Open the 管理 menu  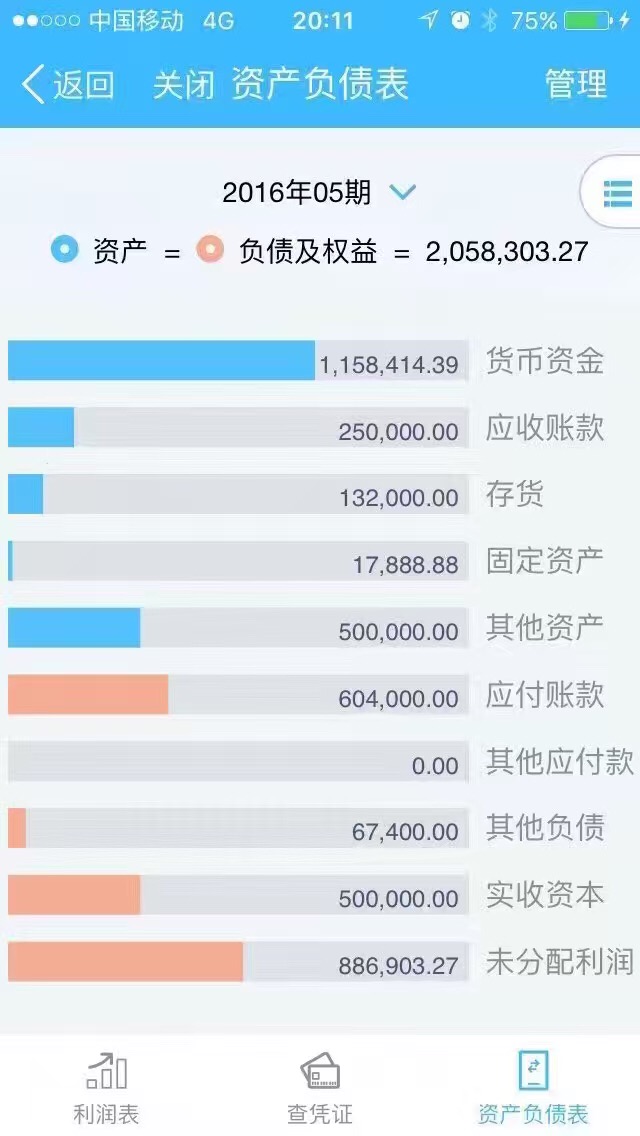[576, 85]
